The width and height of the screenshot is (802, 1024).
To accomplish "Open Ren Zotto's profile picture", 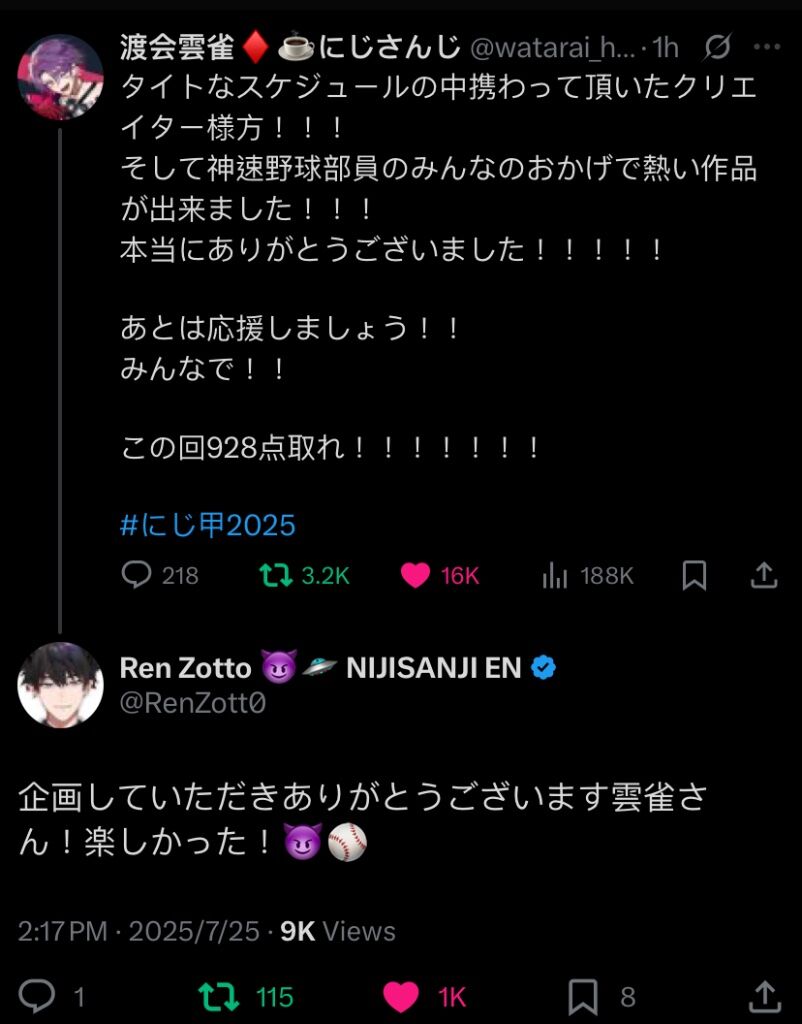I will [x=60, y=685].
